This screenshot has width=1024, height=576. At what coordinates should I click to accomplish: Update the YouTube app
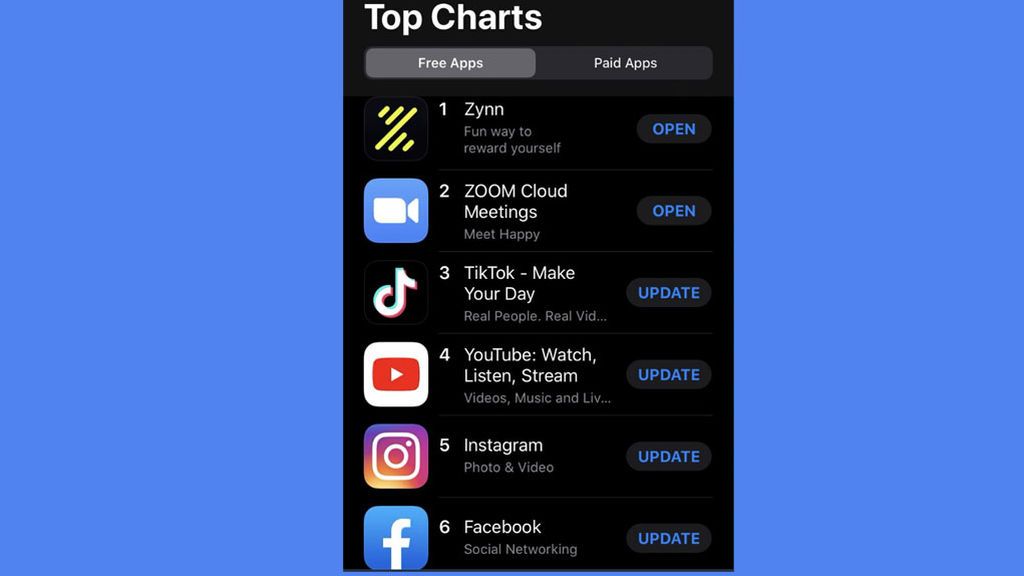[668, 375]
